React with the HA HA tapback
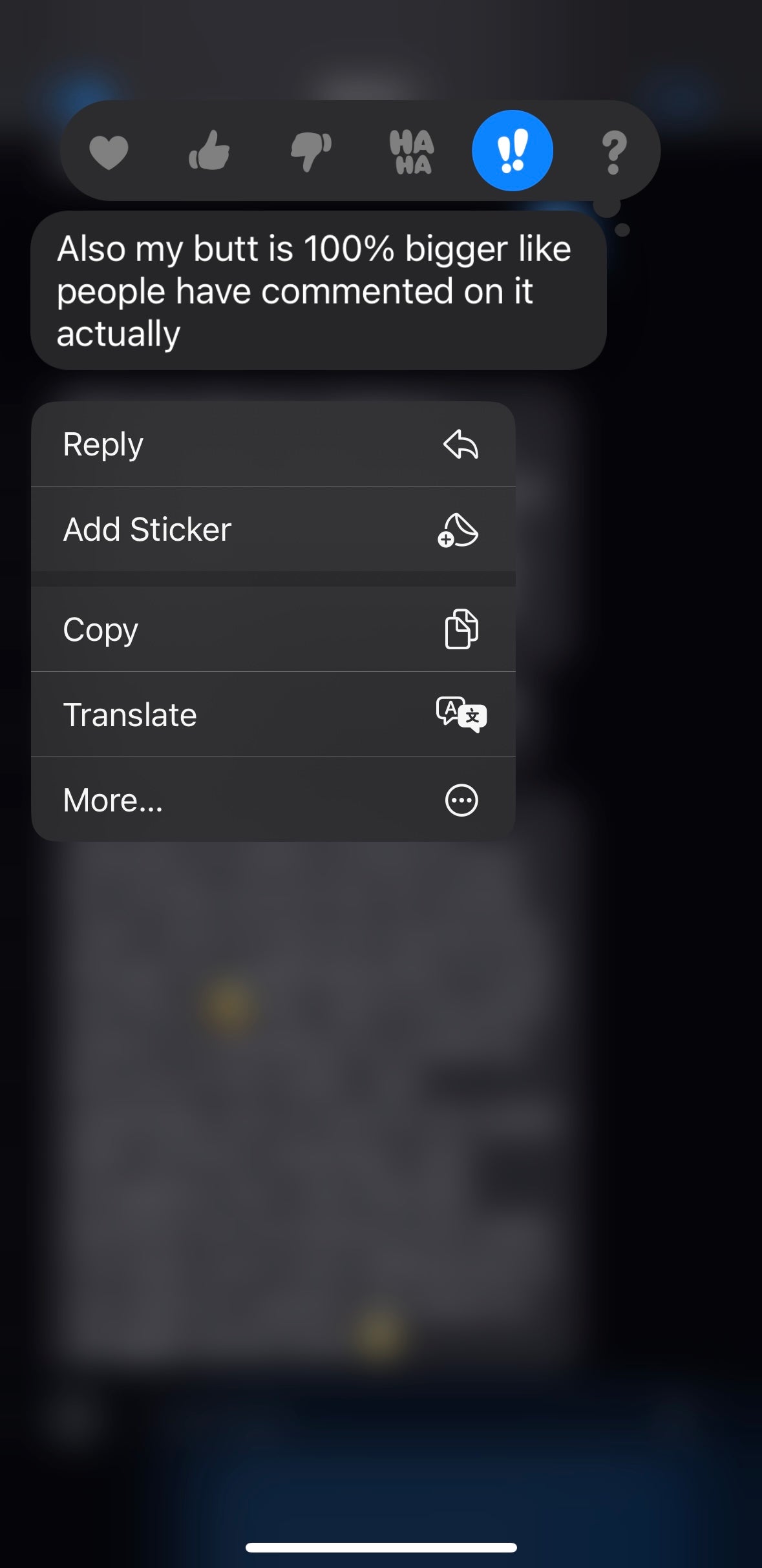 point(412,152)
